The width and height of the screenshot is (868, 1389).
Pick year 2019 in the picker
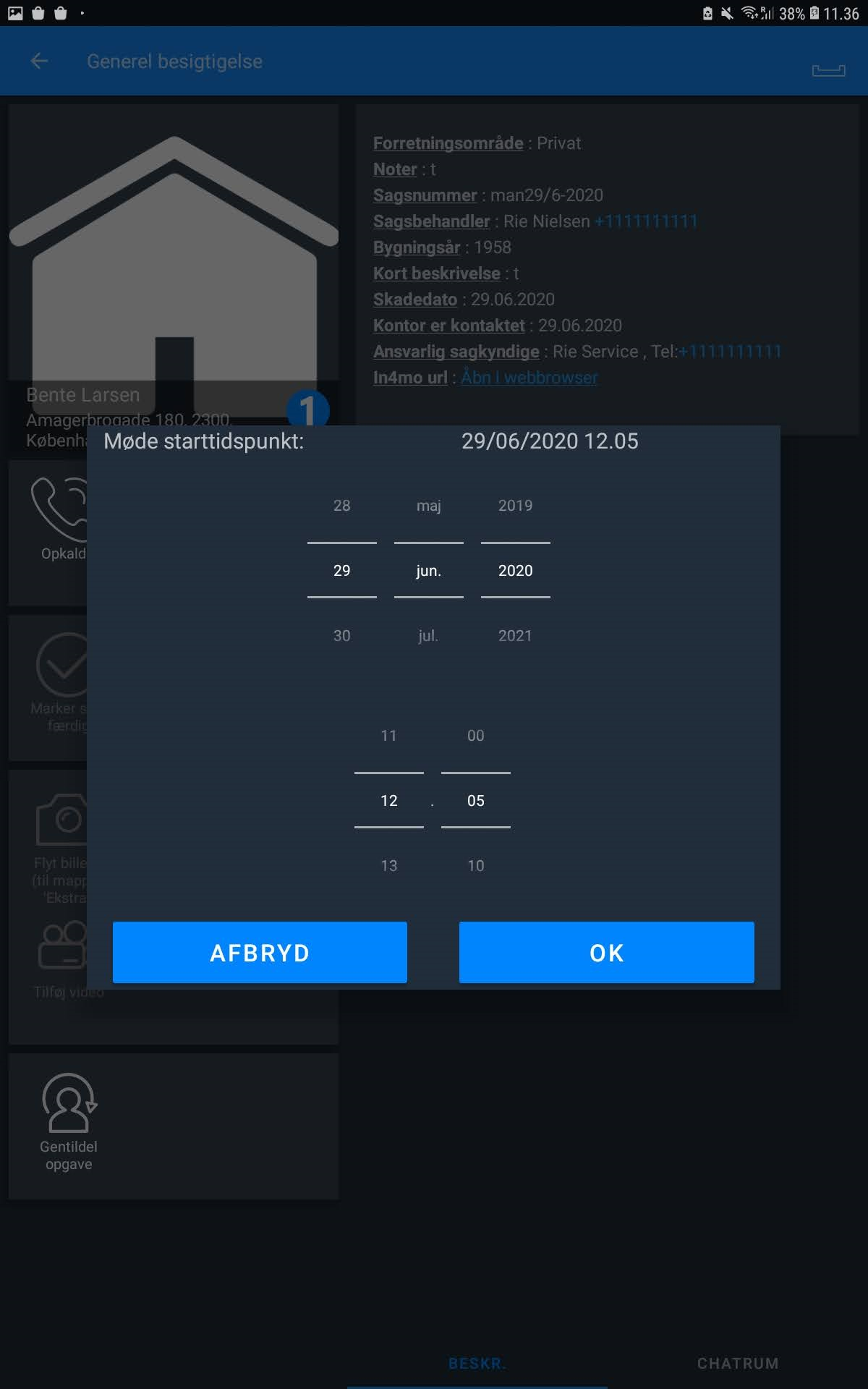point(515,506)
